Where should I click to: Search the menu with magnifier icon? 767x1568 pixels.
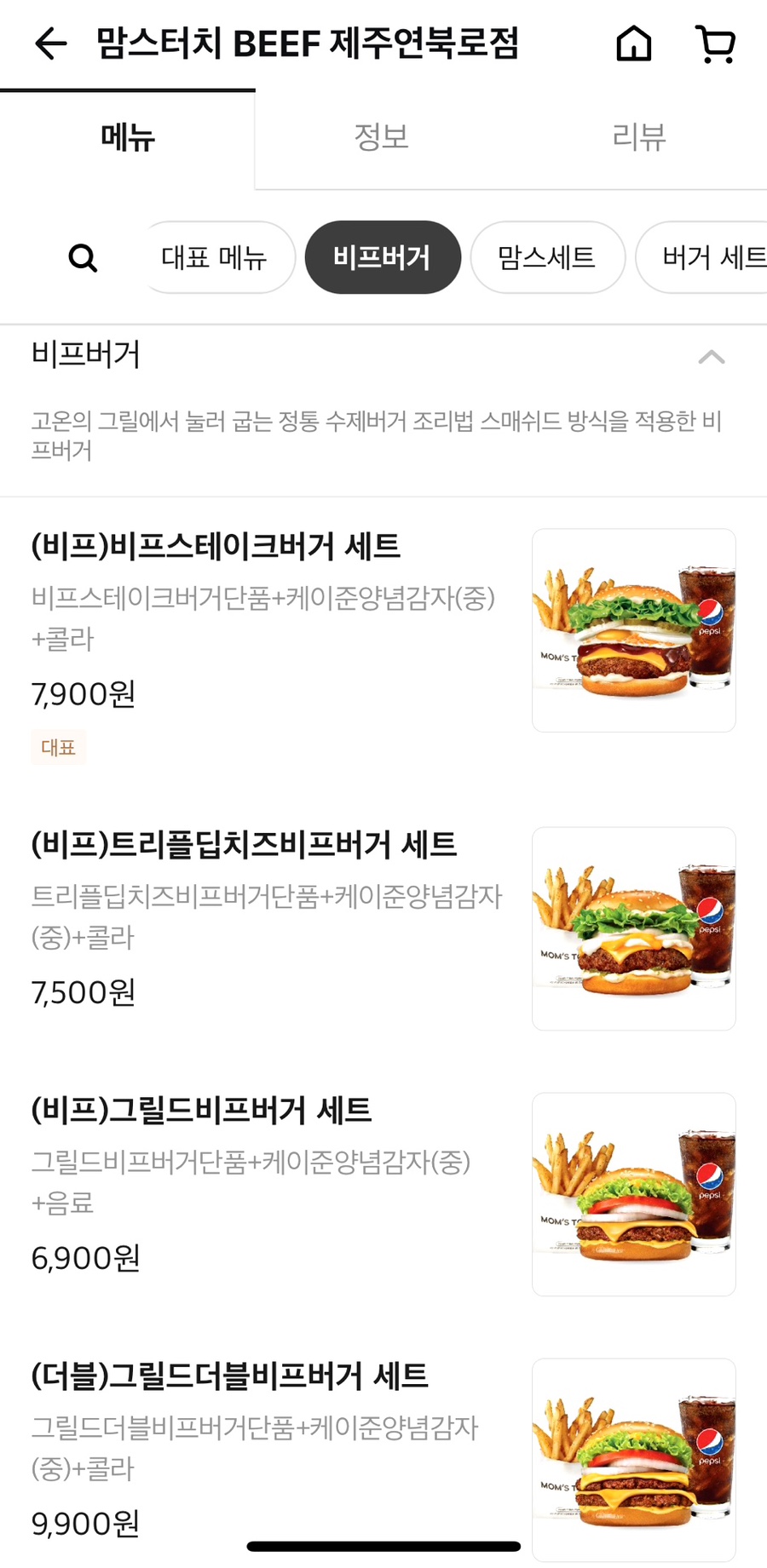[83, 257]
